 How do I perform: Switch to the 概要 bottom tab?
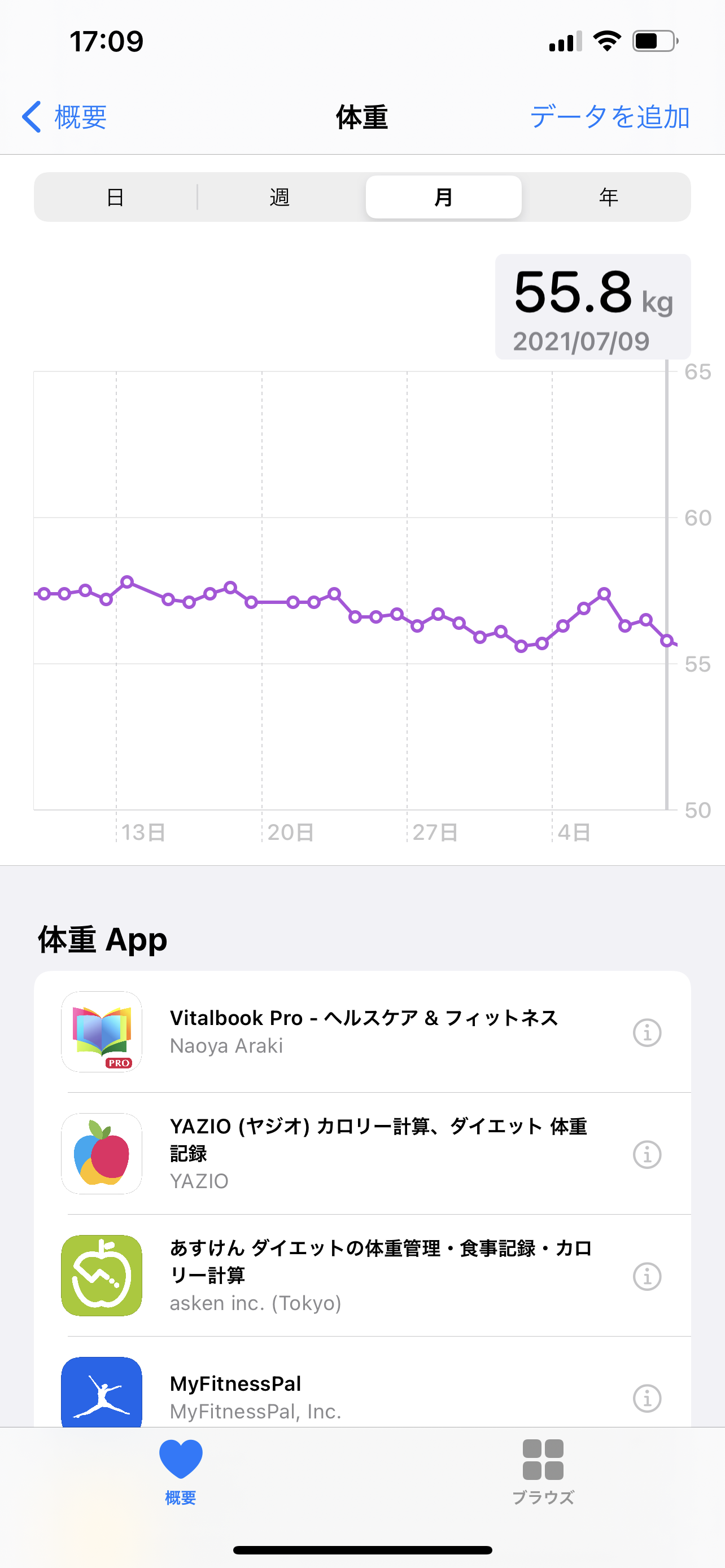tap(181, 1470)
